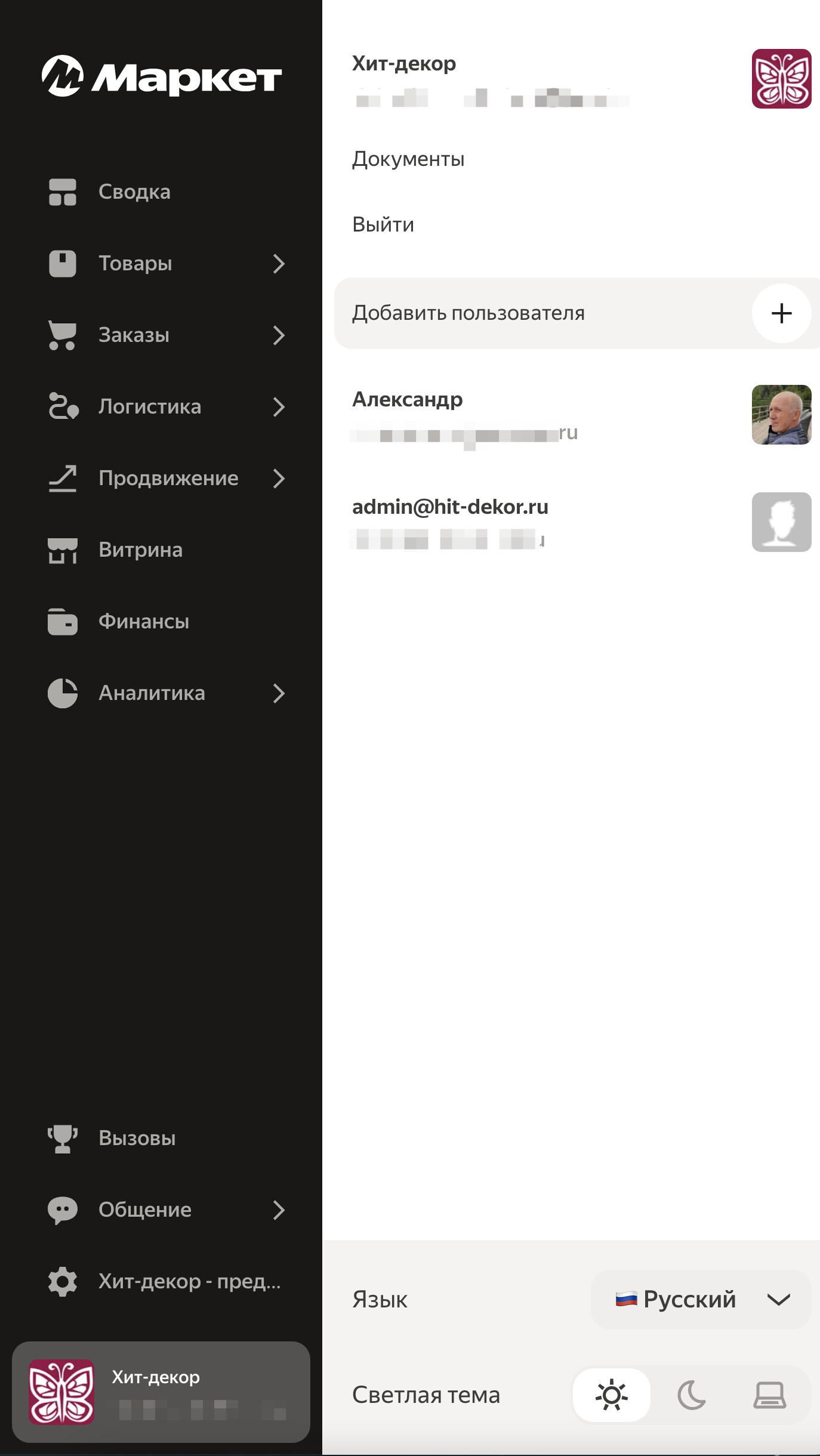Image resolution: width=820 pixels, height=1456 pixels.
Task: Expand the Продвижение menu
Action: 167,479
